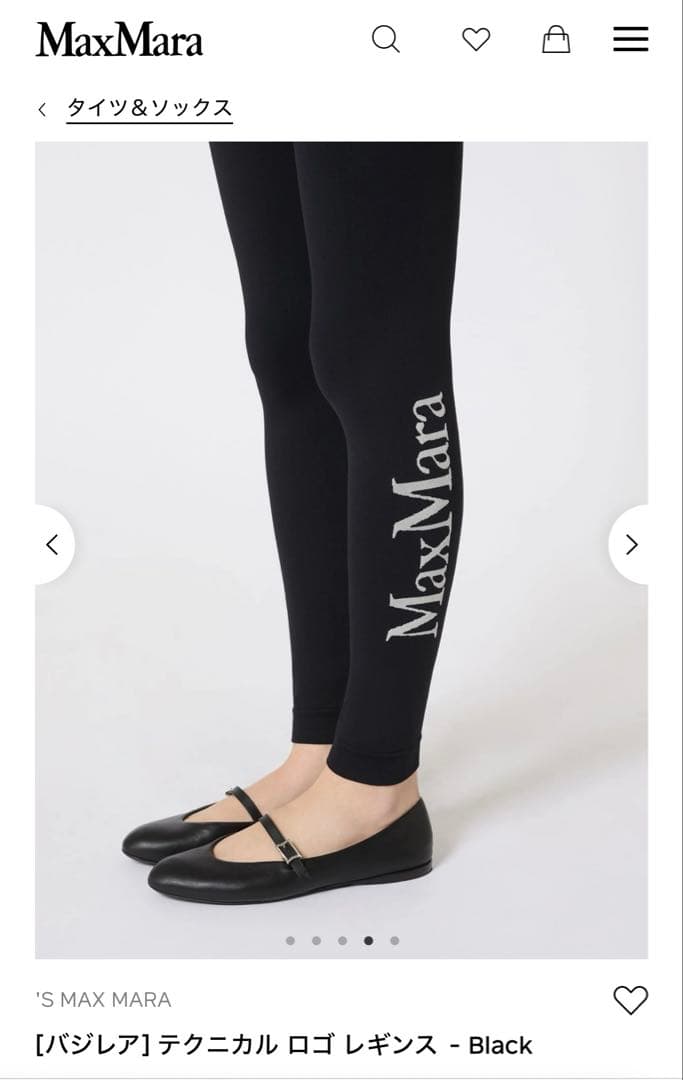Tap the leggings product photo
Image resolution: width=683 pixels, height=1080 pixels.
coord(340,500)
